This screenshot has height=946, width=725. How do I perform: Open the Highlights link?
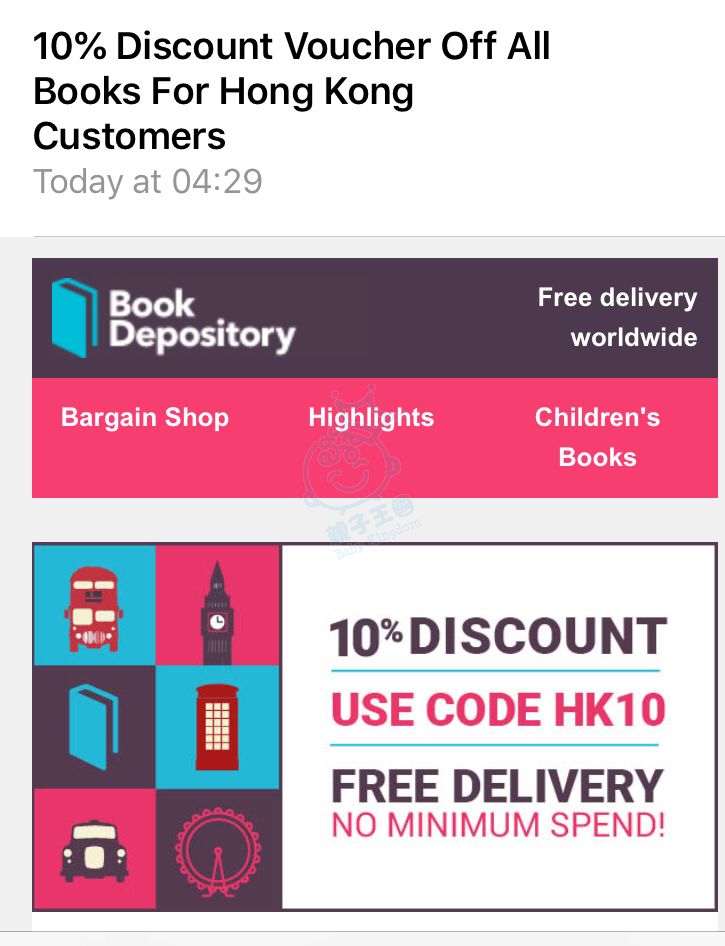click(371, 418)
